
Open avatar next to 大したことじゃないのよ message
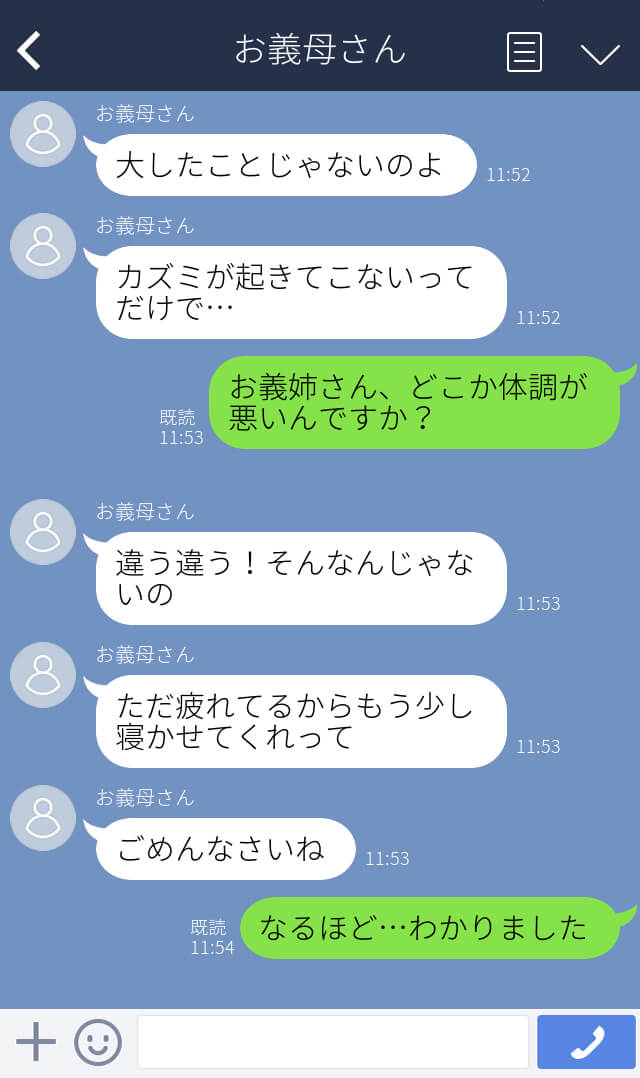coord(43,134)
